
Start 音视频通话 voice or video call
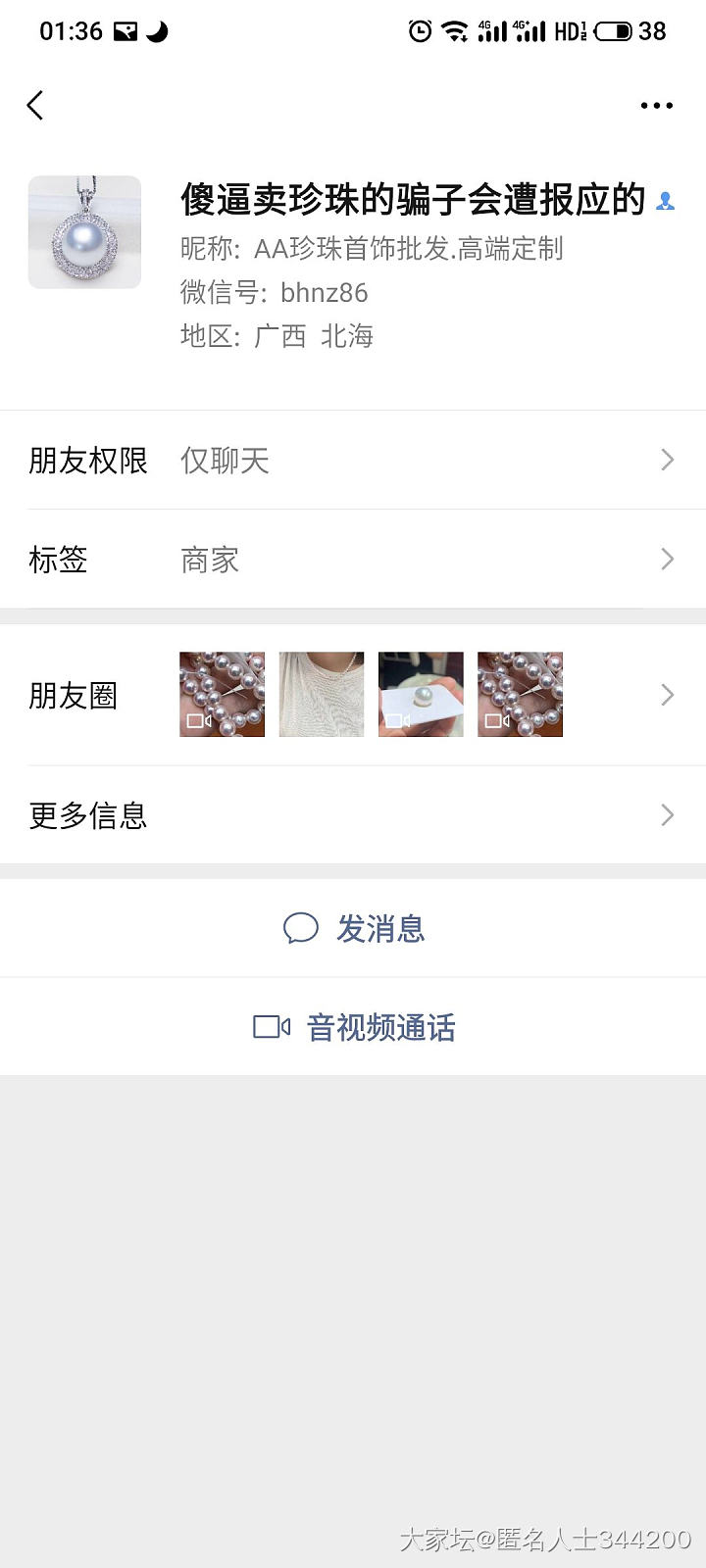(355, 1027)
